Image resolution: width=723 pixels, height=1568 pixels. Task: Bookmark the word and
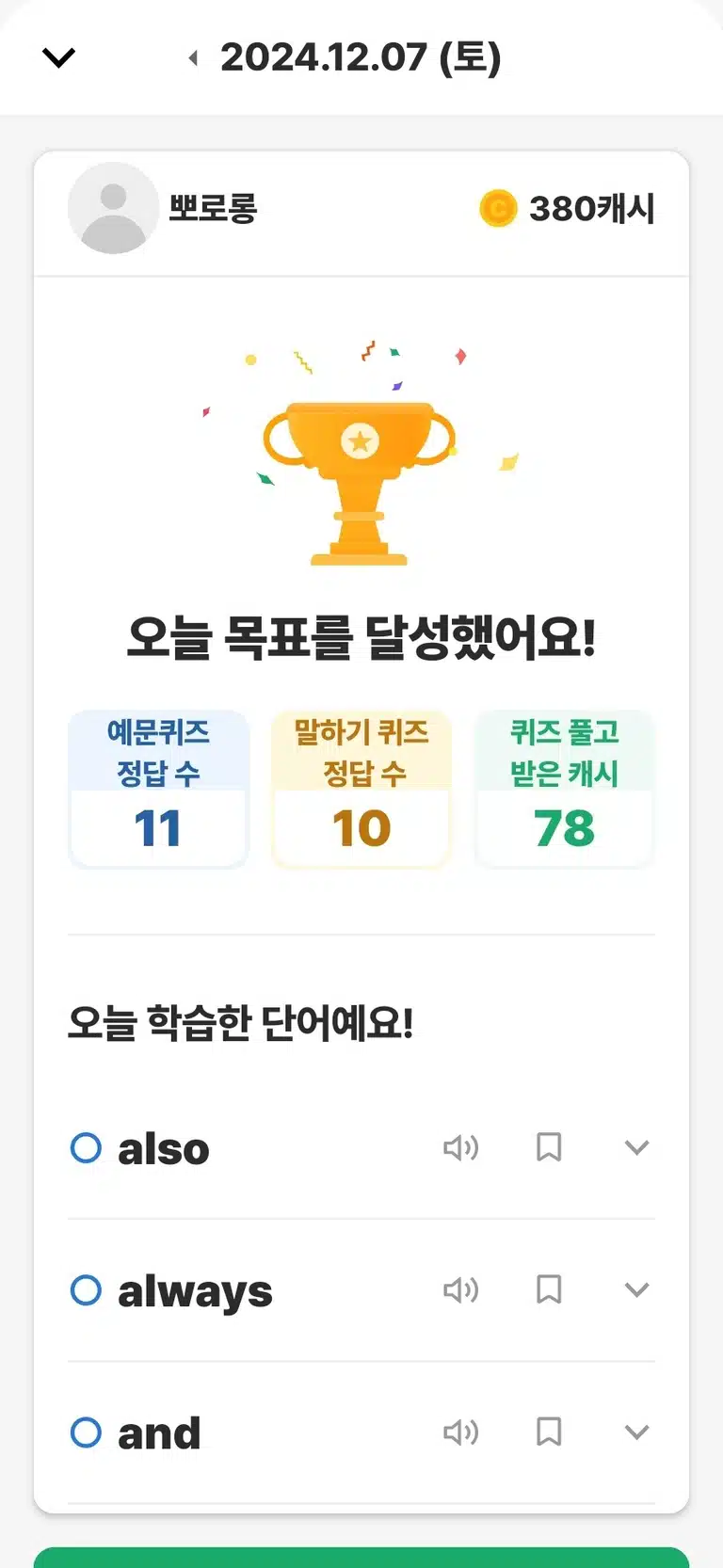tap(549, 1432)
